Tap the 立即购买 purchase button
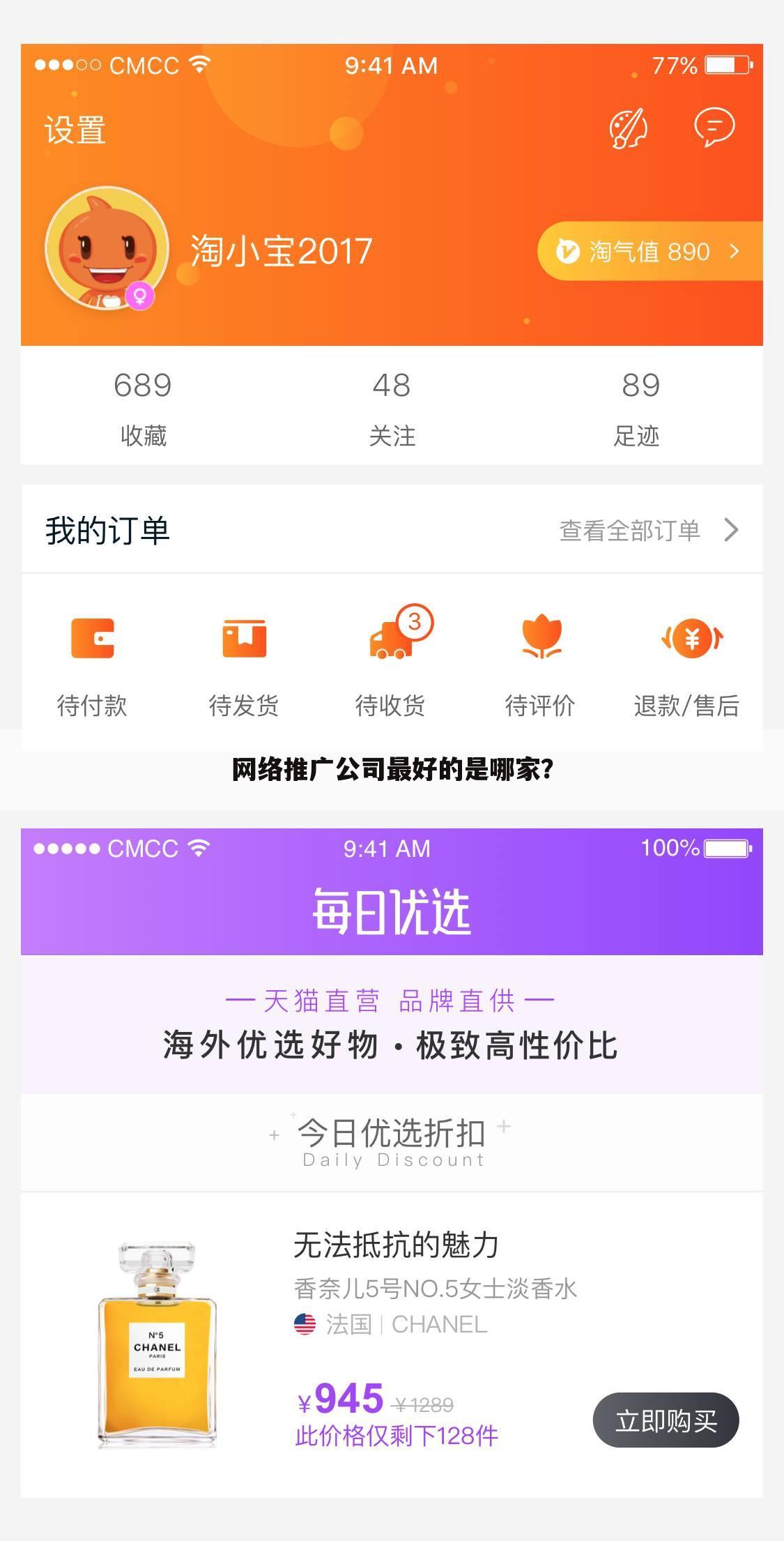 click(x=666, y=1420)
